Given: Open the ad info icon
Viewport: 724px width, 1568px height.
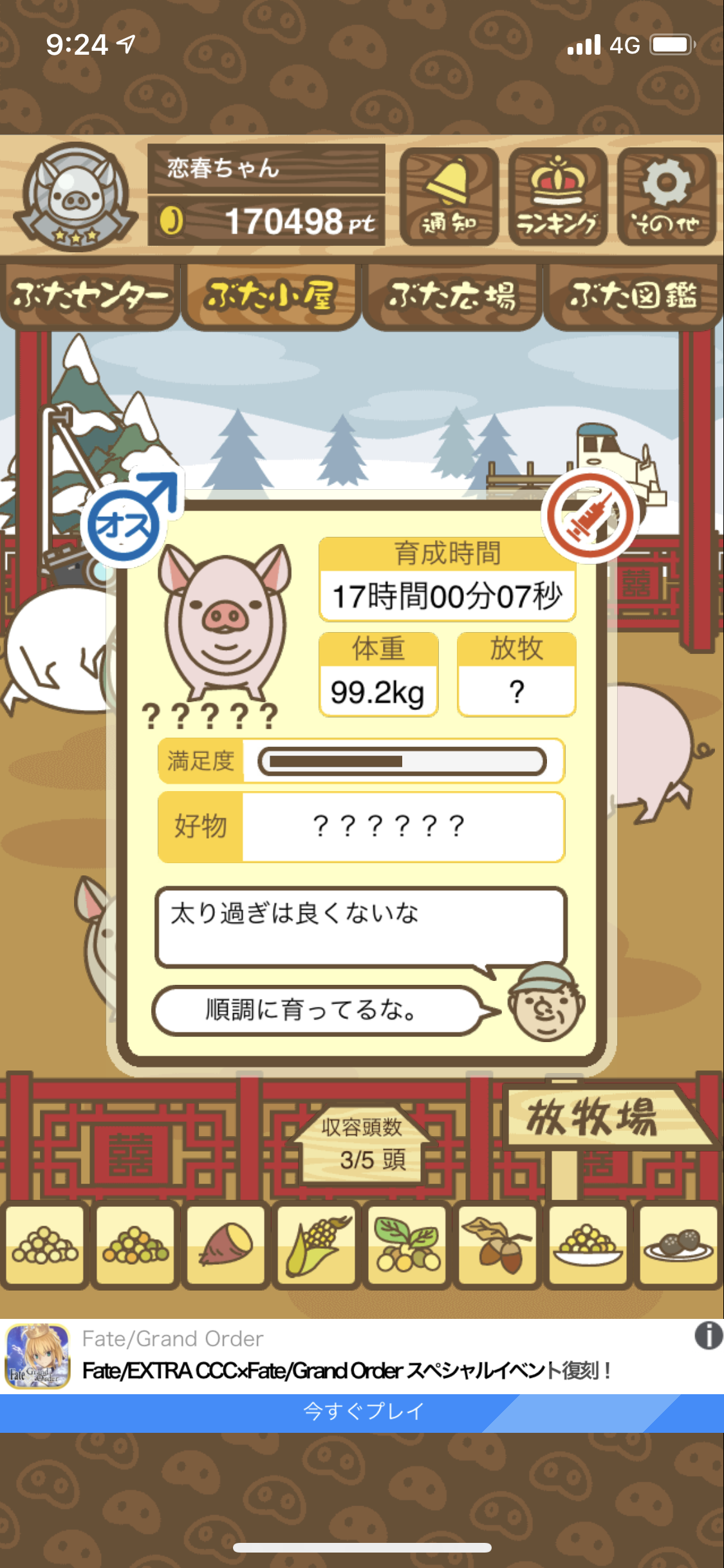Looking at the screenshot, I should pos(708,1336).
